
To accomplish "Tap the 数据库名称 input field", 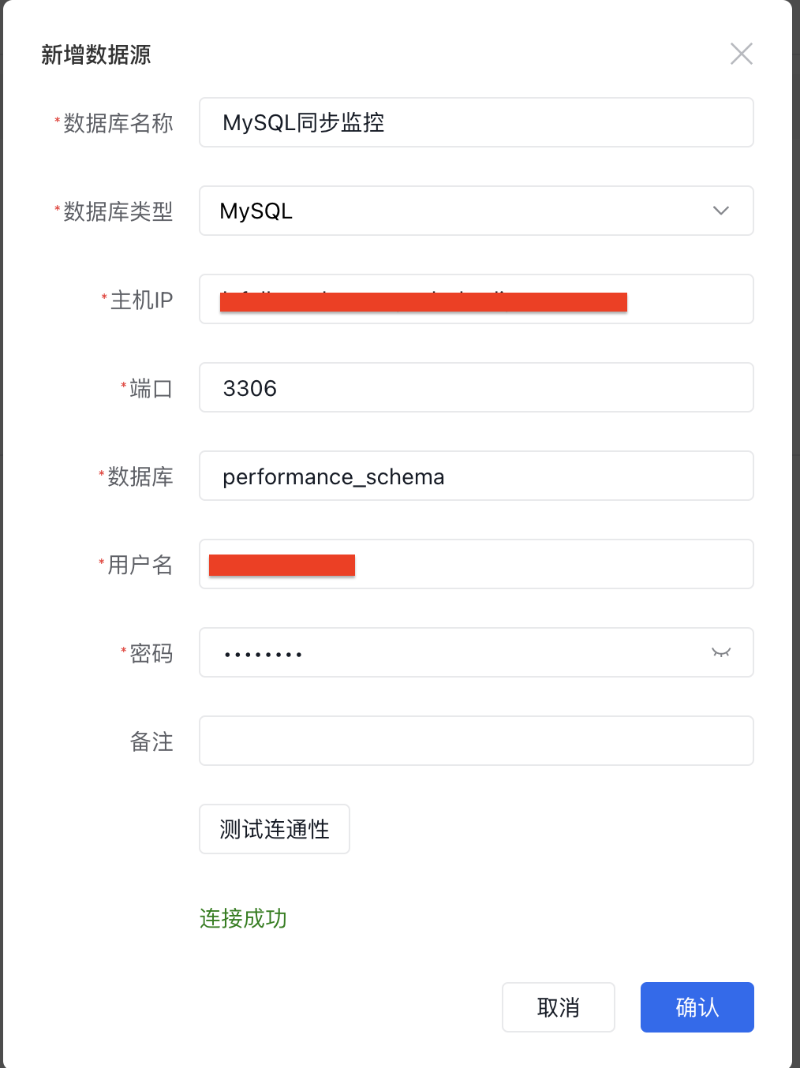I will (x=476, y=123).
